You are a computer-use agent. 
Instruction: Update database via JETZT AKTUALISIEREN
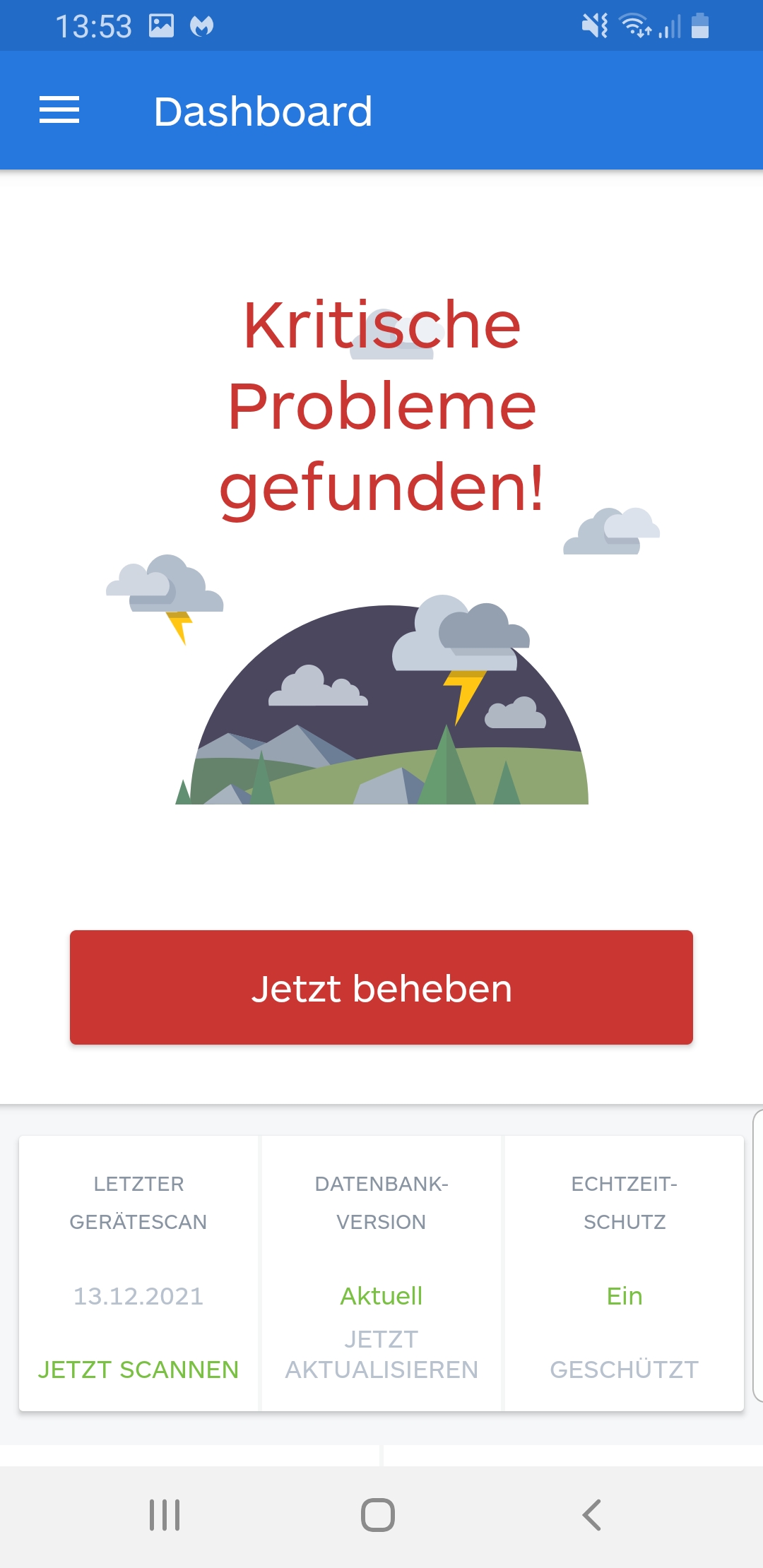(381, 1355)
